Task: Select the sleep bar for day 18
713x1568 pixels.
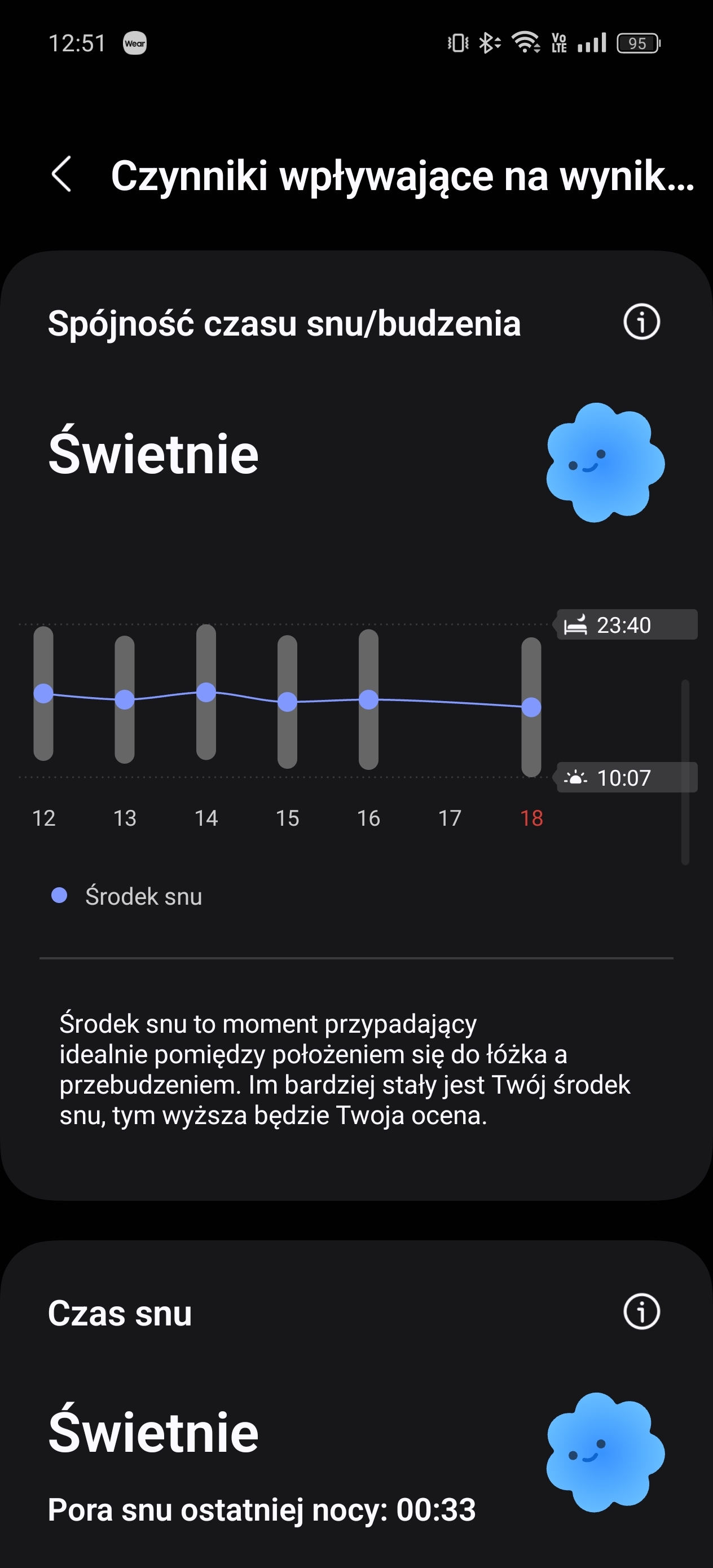Action: pyautogui.click(x=531, y=707)
